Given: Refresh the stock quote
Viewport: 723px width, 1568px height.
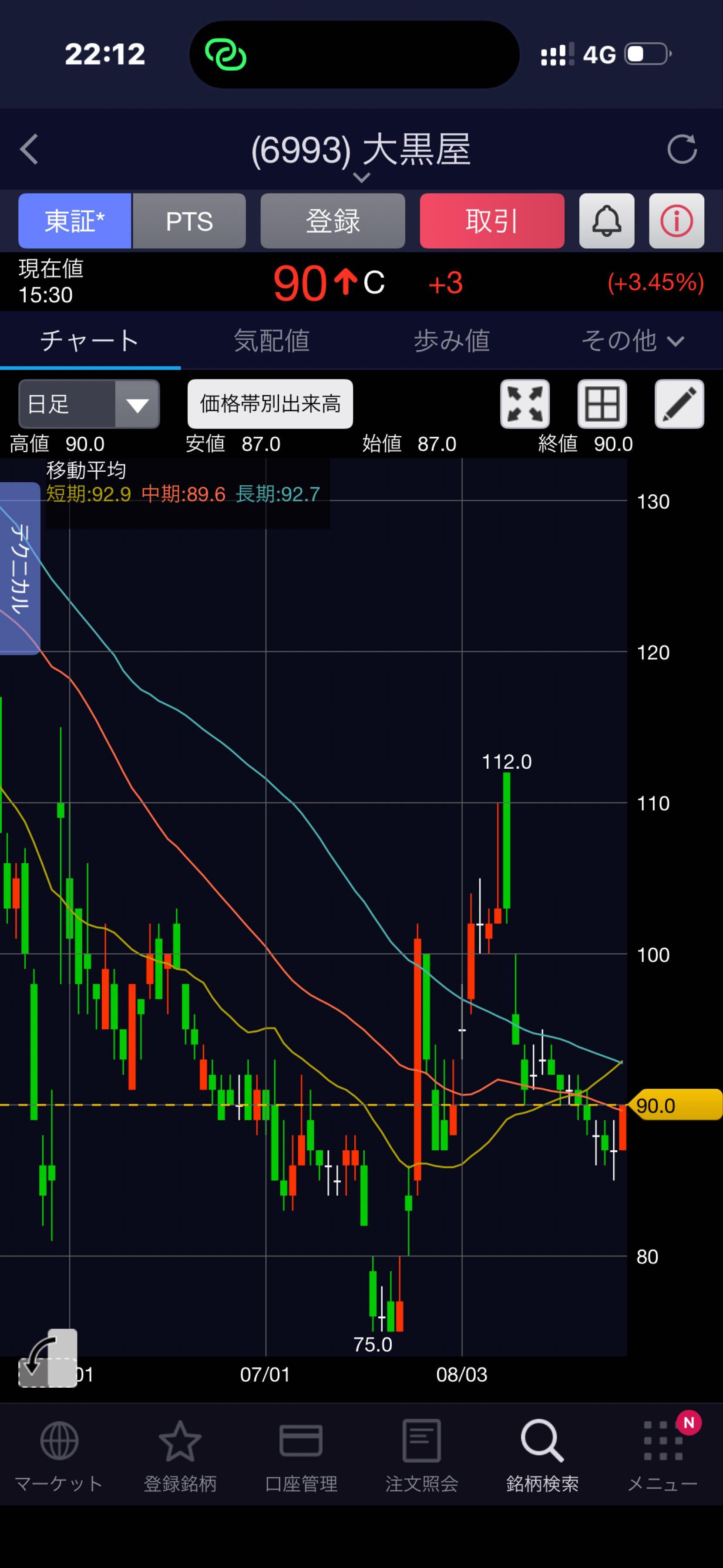Looking at the screenshot, I should tap(682, 149).
